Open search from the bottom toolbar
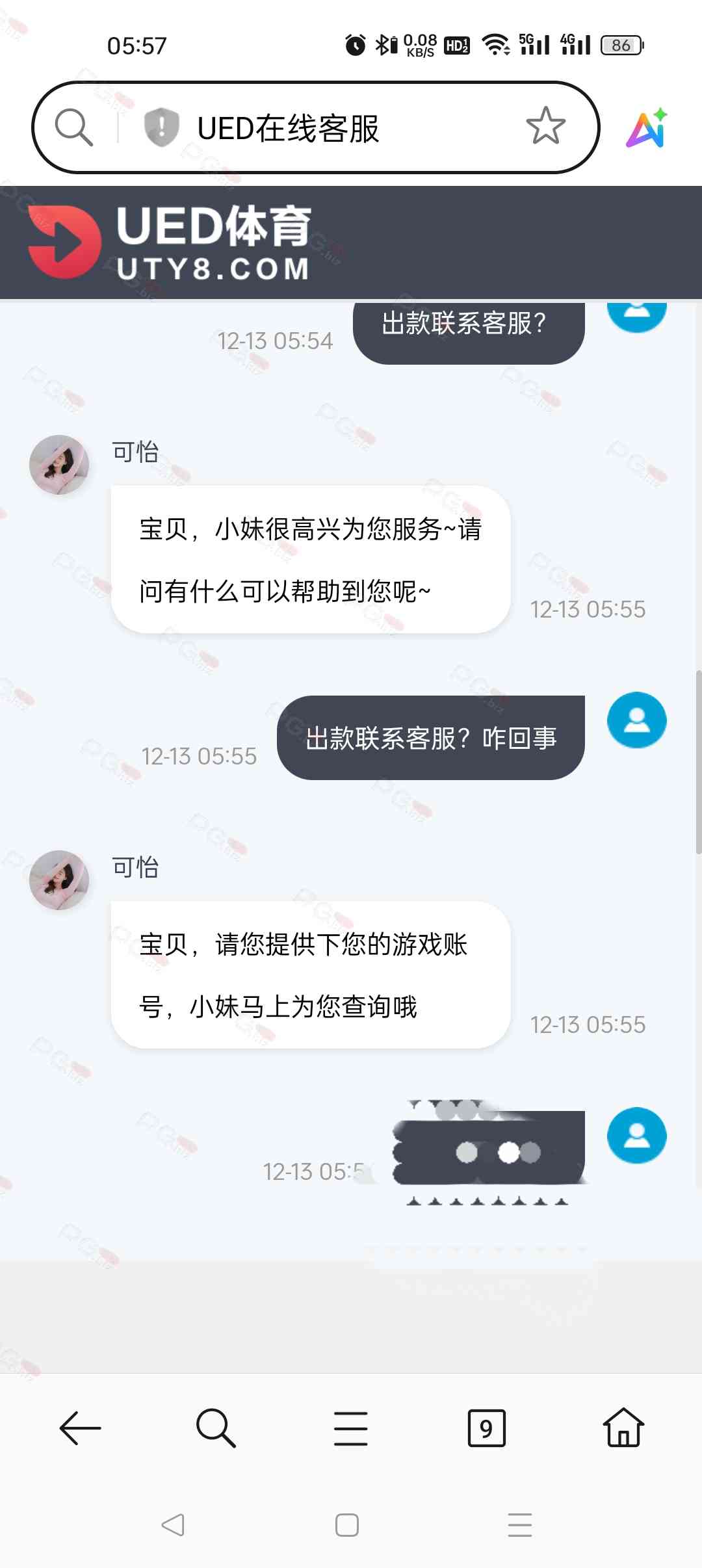The image size is (702, 1568). point(215,1428)
